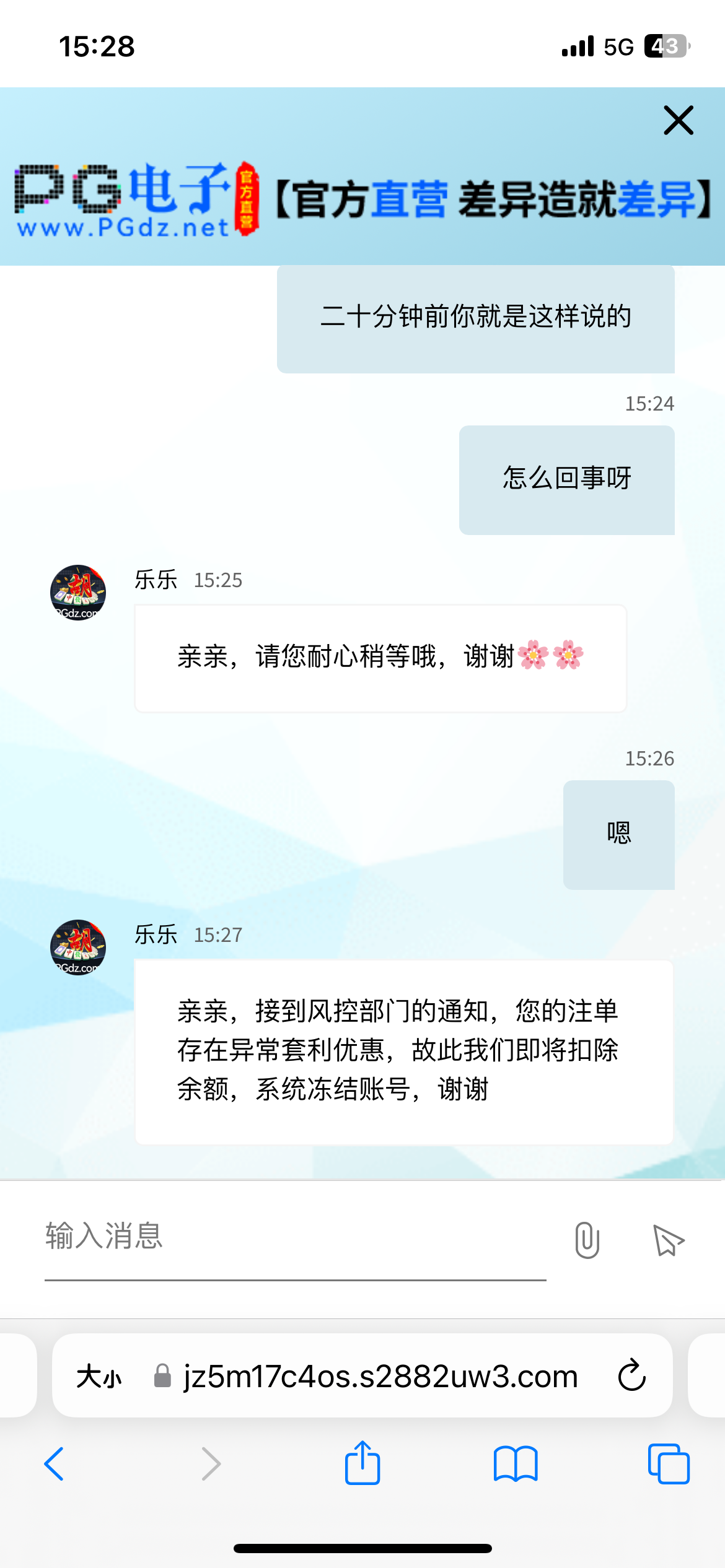Show all open Safari tabs
The width and height of the screenshot is (725, 1568).
pos(668,1464)
